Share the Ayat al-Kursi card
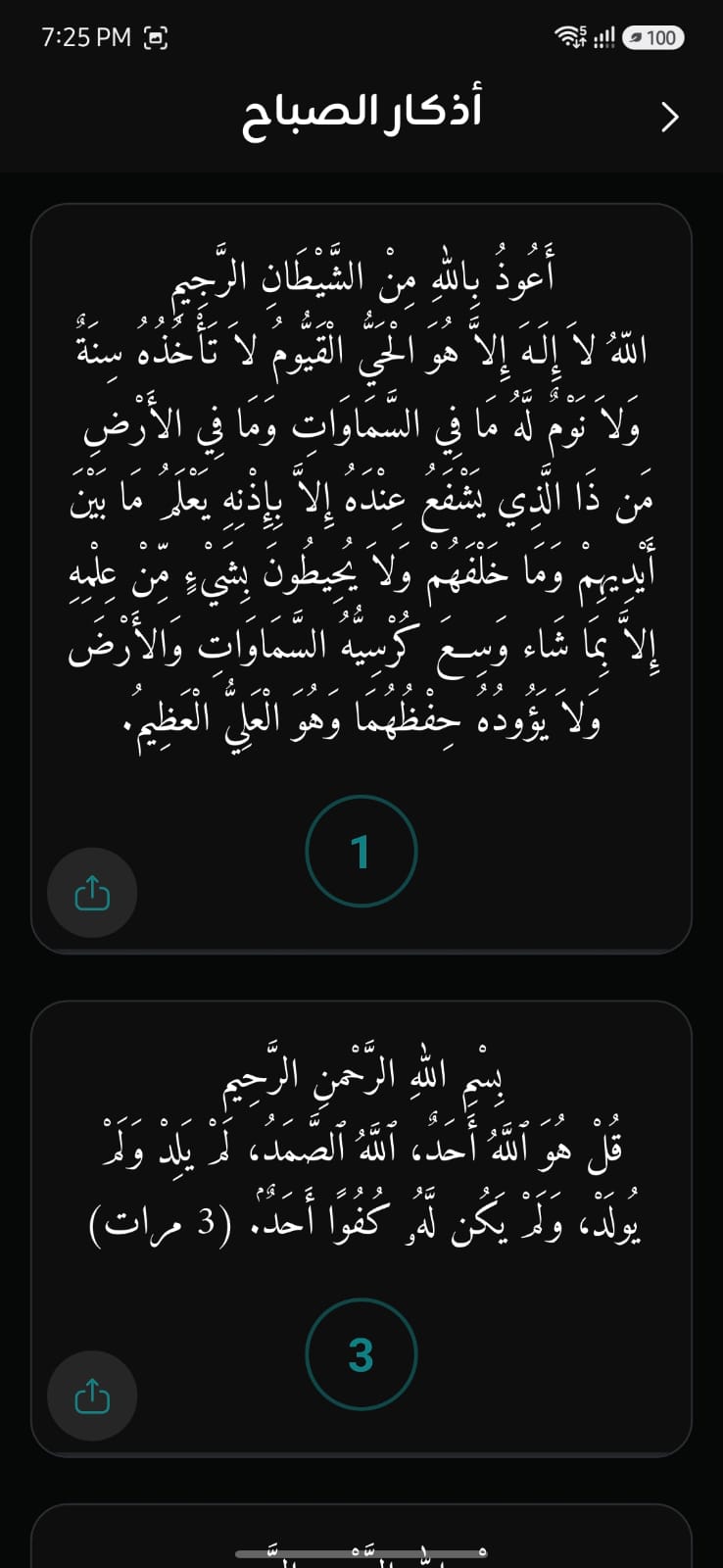 tap(92, 893)
